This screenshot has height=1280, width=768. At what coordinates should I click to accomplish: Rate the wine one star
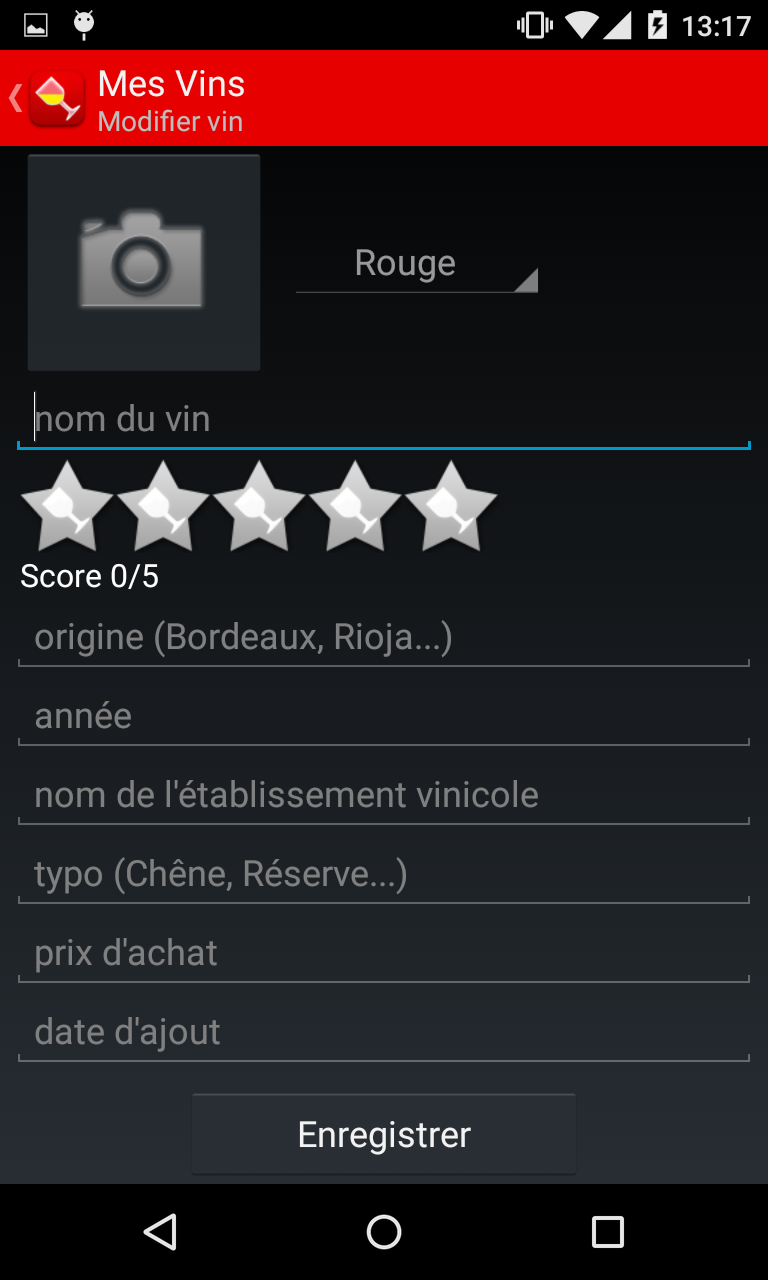point(67,506)
